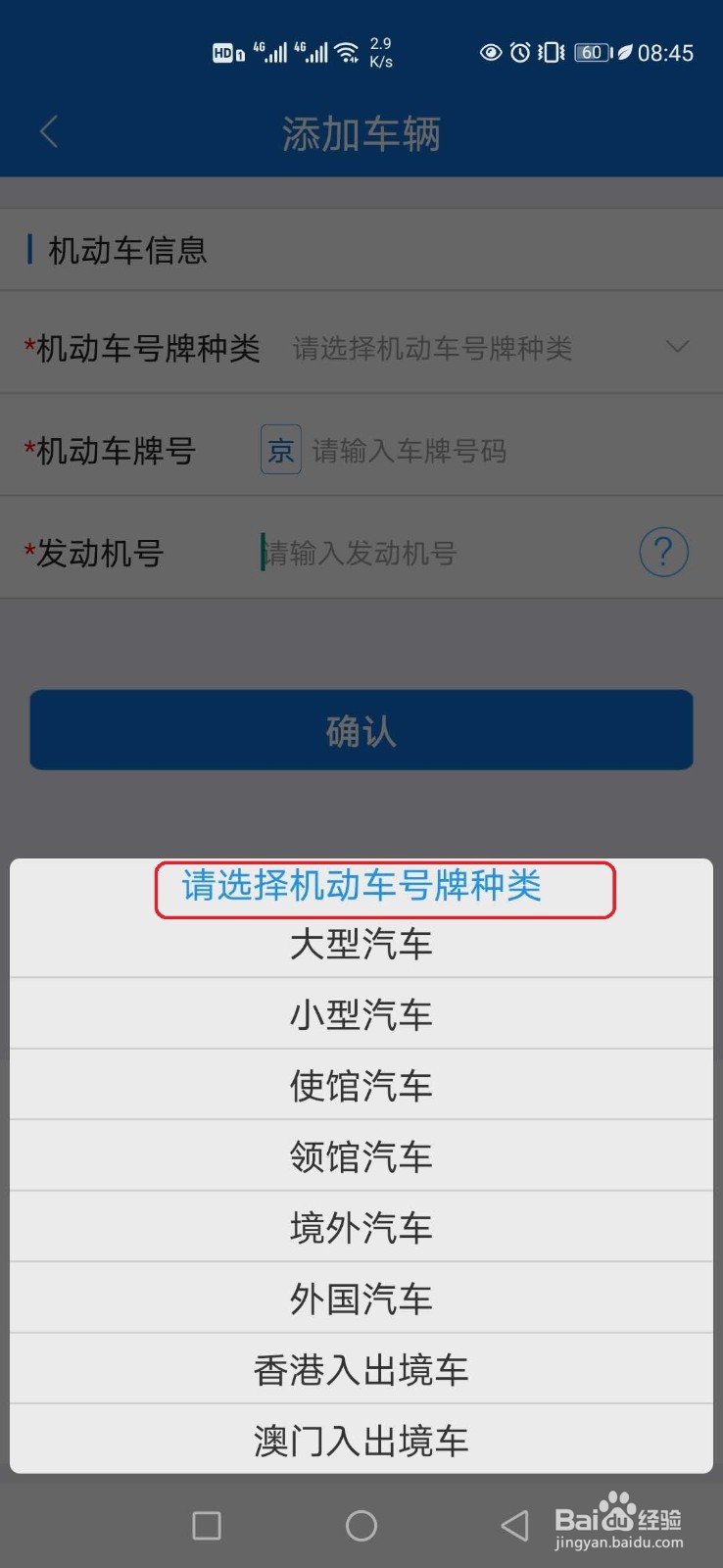Choose 澳门入出境车 at the list bottom
The height and width of the screenshot is (1568, 723).
(361, 1439)
